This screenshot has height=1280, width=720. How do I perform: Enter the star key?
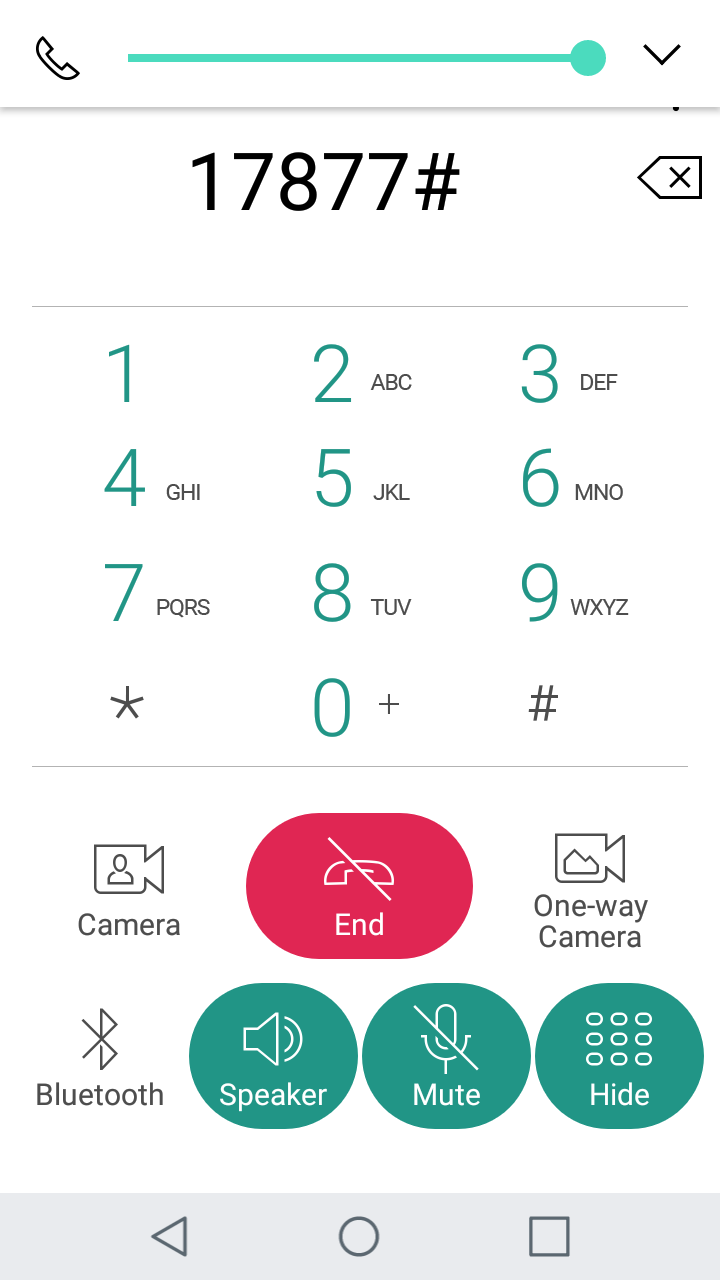[127, 705]
